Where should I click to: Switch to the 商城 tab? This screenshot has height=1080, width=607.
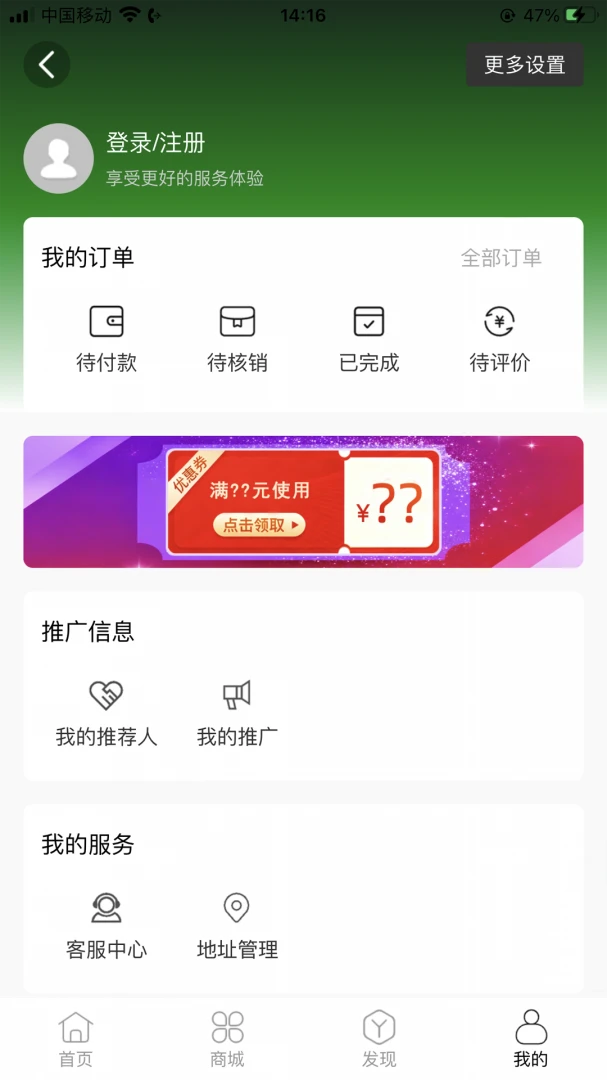pyautogui.click(x=227, y=1039)
